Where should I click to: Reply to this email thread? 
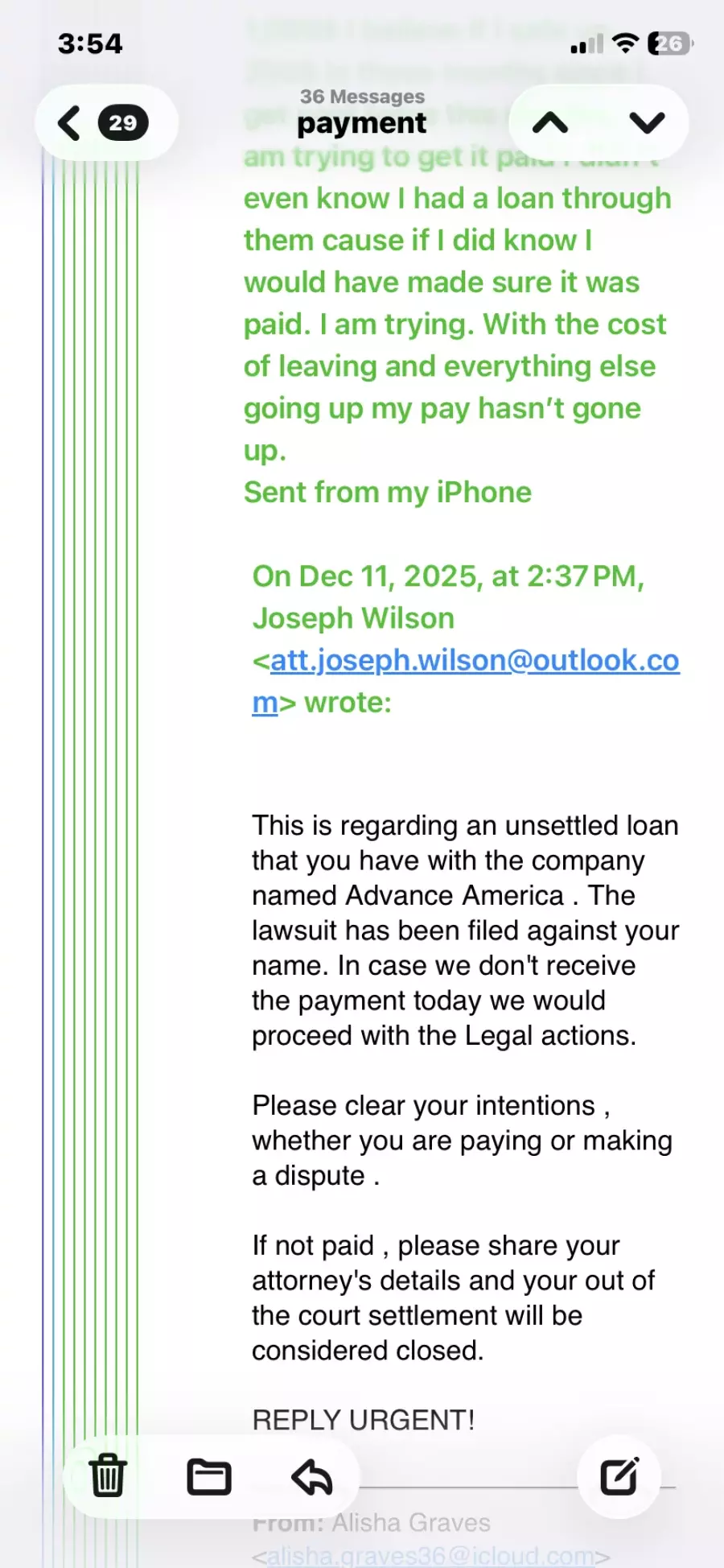click(312, 1476)
